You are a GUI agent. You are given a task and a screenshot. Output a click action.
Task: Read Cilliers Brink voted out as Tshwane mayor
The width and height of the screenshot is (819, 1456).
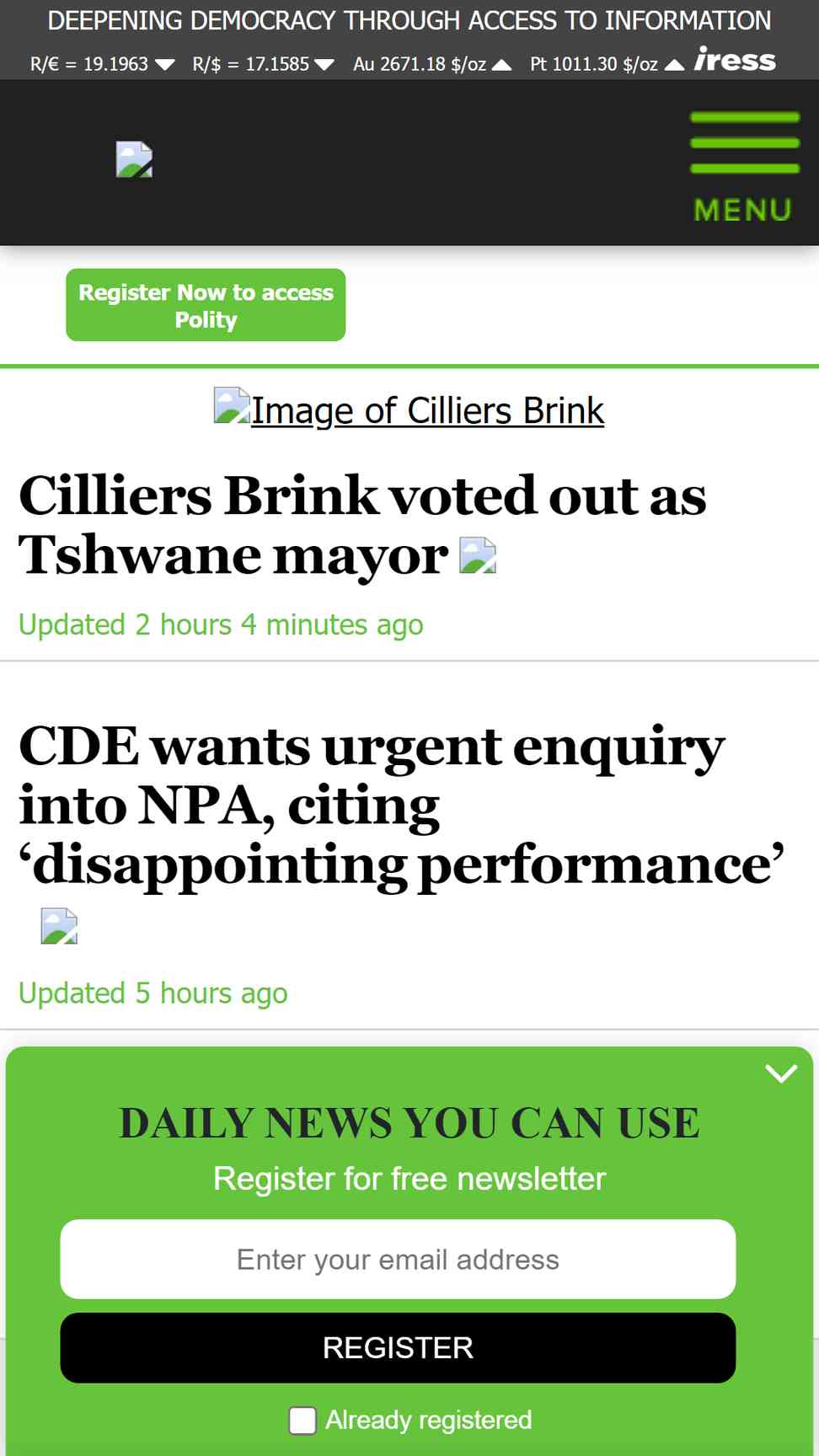(362, 525)
